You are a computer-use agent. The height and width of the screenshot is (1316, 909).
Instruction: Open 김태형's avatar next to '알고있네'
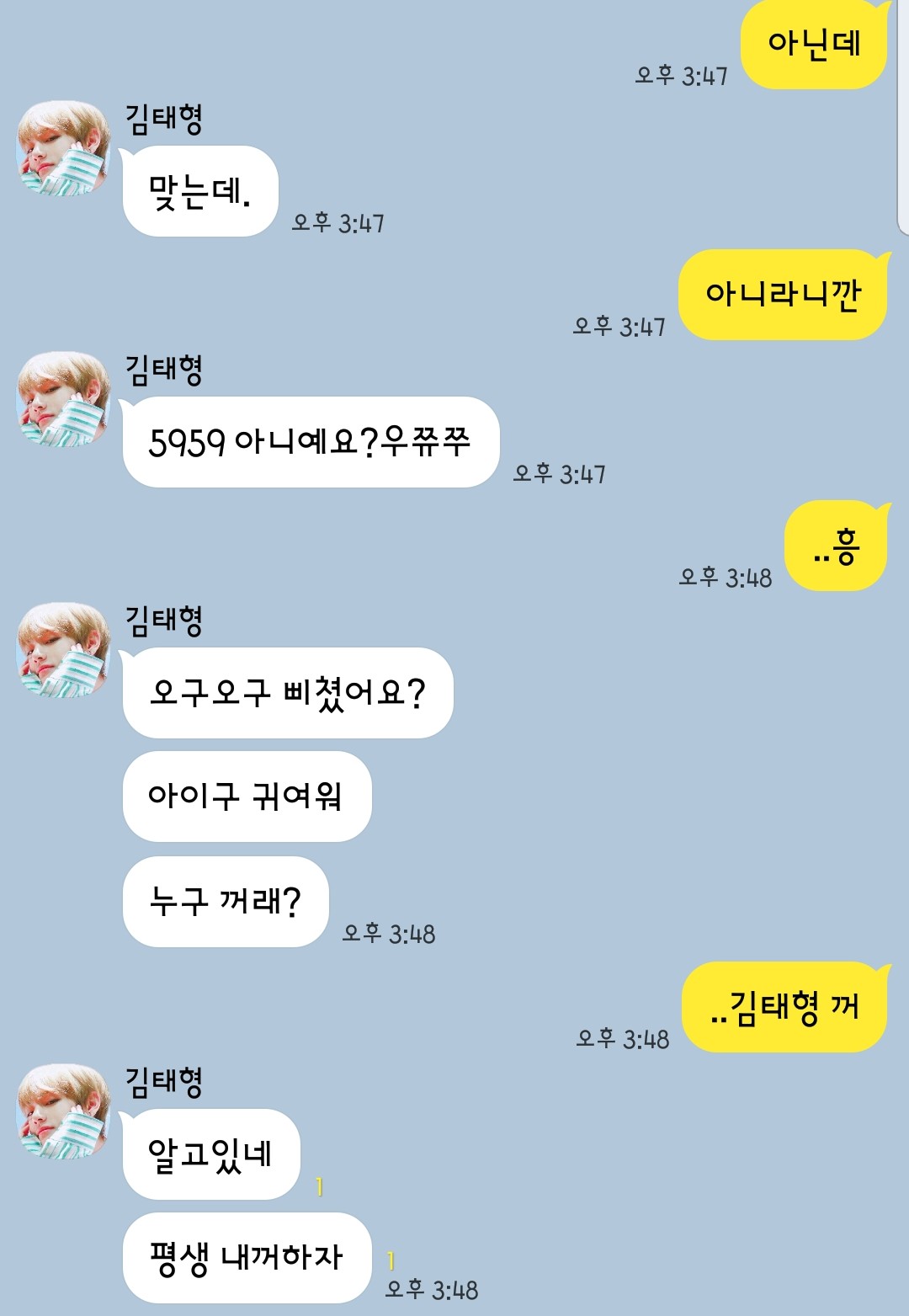click(64, 1111)
